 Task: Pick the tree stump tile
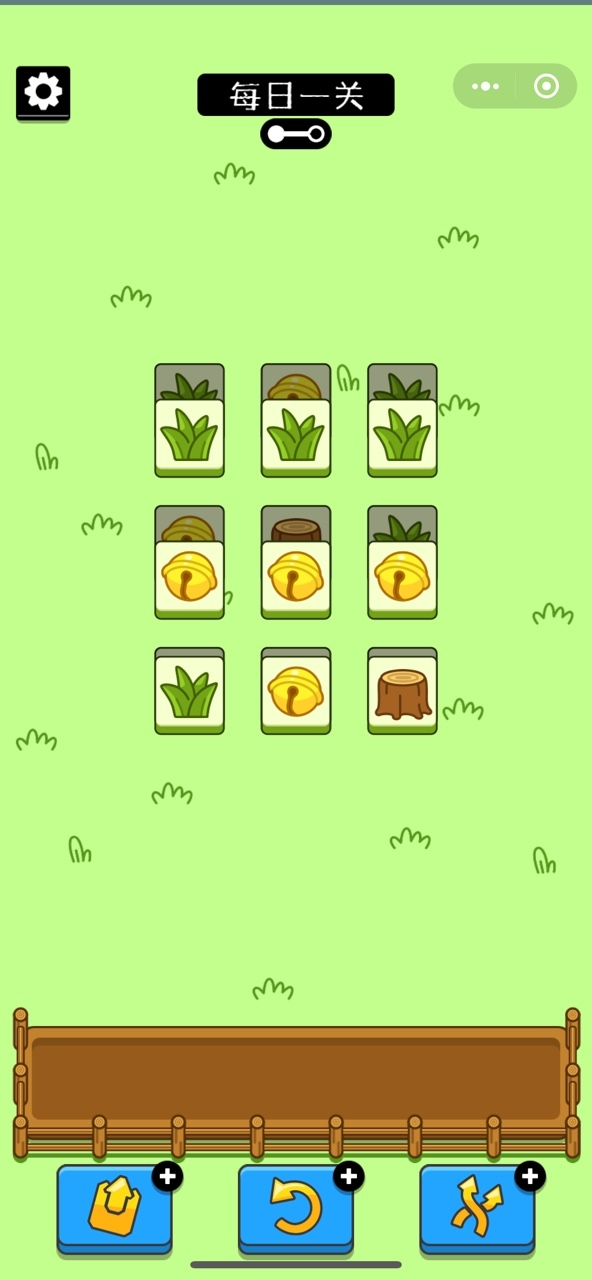tap(402, 695)
